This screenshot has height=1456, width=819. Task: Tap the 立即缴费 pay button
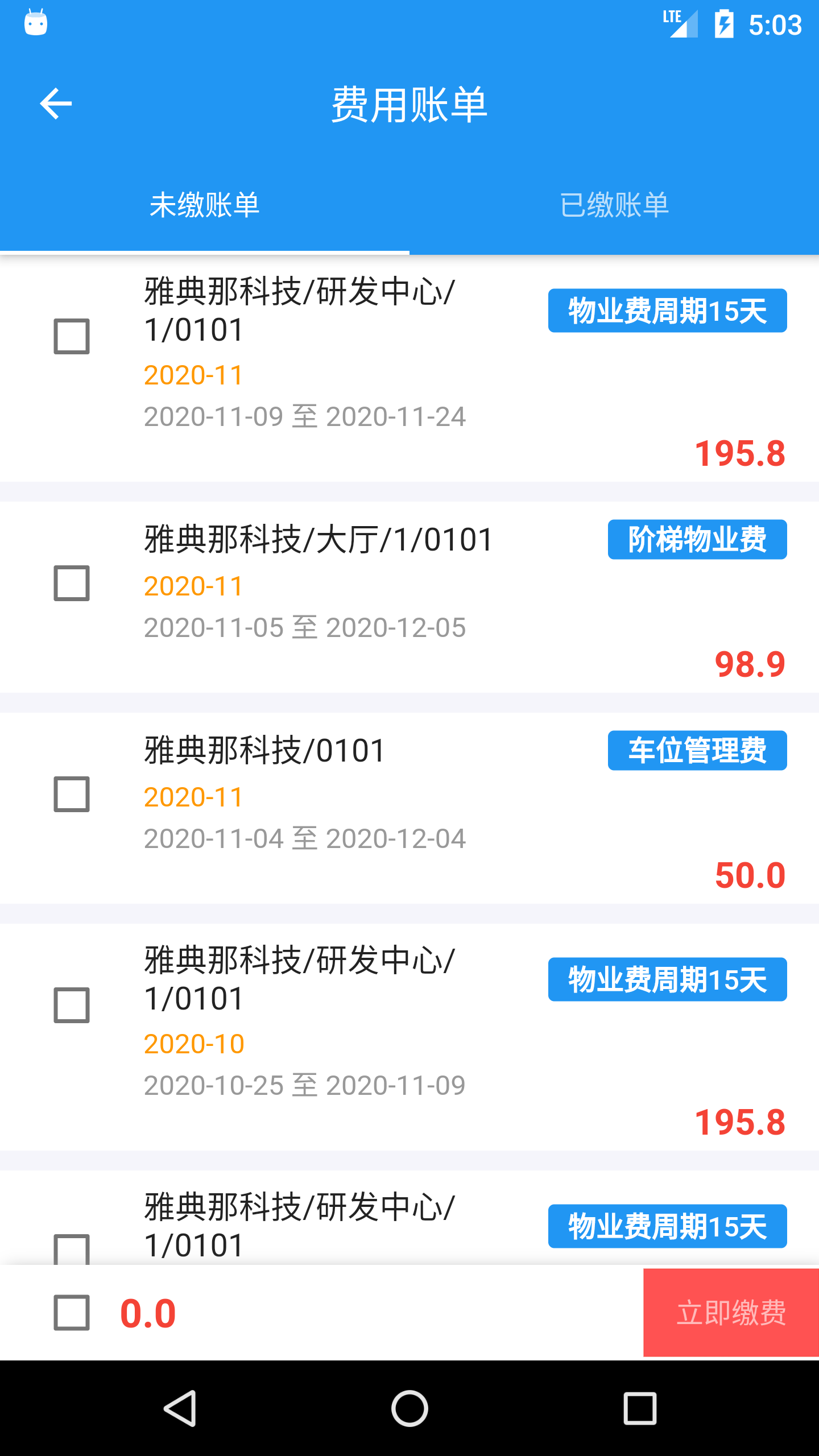click(x=731, y=1313)
